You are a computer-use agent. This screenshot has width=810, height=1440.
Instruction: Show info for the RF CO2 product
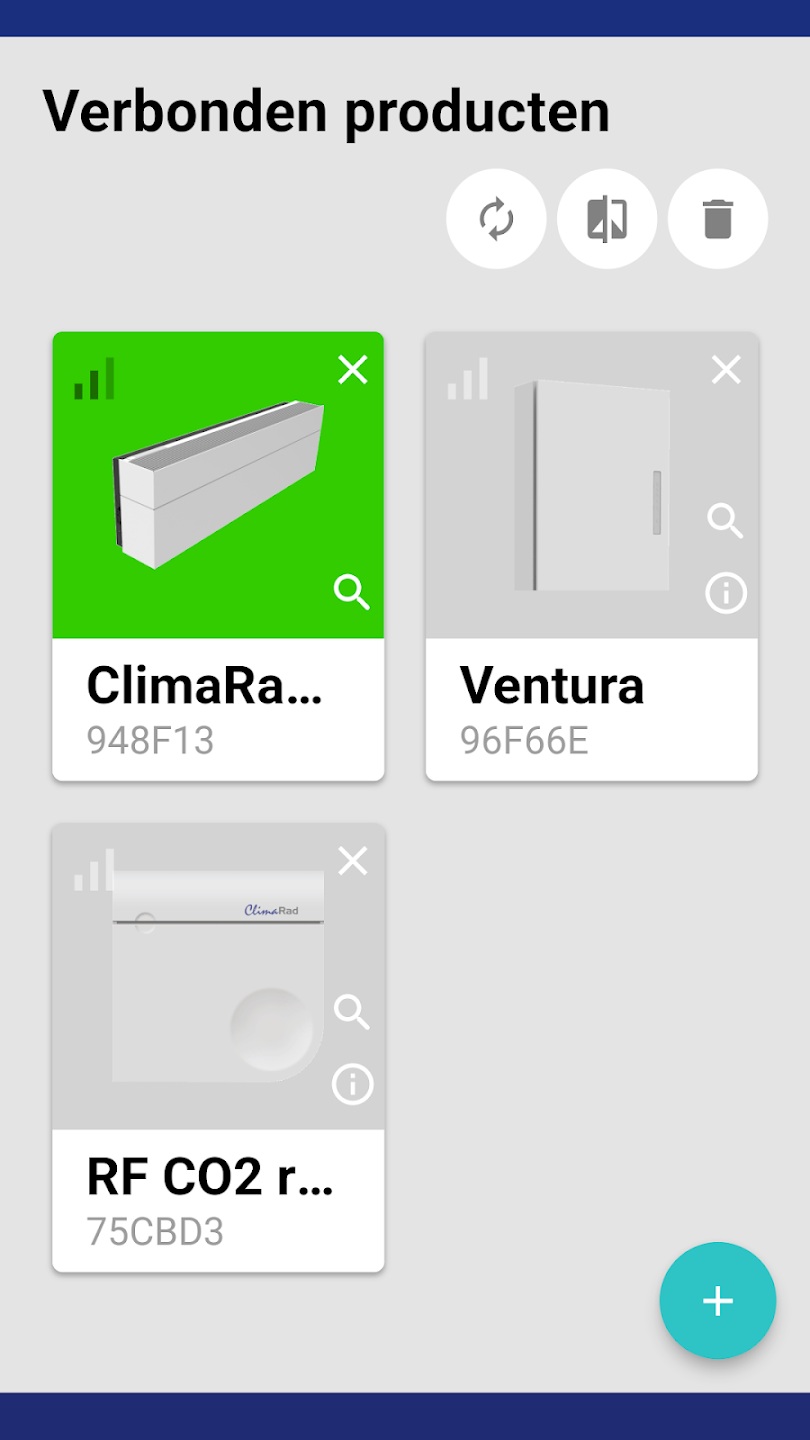(352, 1084)
